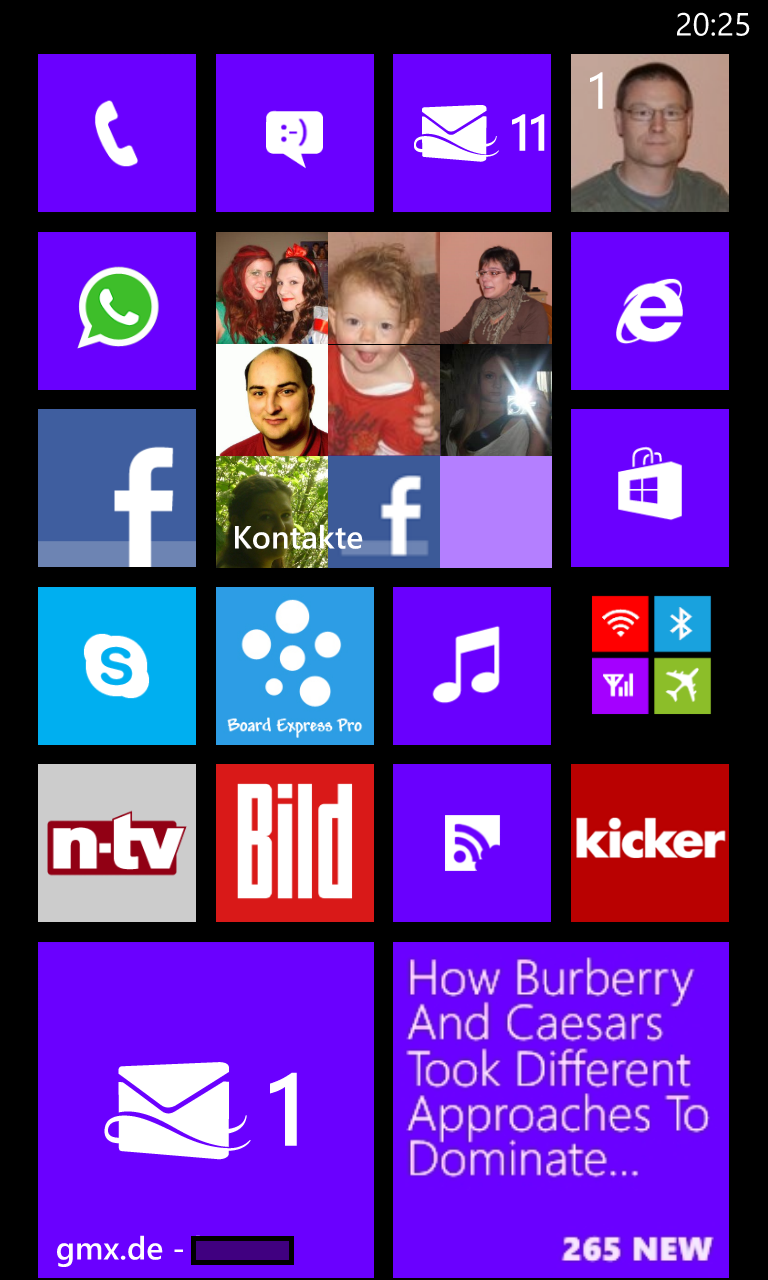Open the connectivity shortcuts tile
This screenshot has width=768, height=1280.
point(651,655)
